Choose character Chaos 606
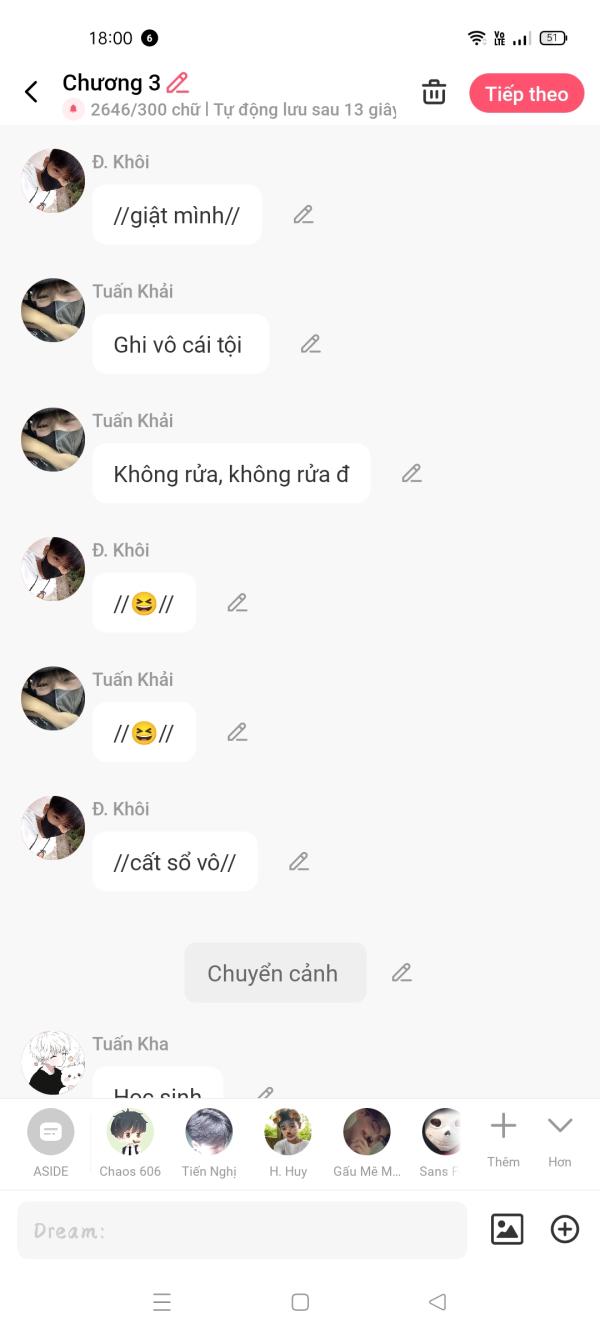 pyautogui.click(x=130, y=1142)
